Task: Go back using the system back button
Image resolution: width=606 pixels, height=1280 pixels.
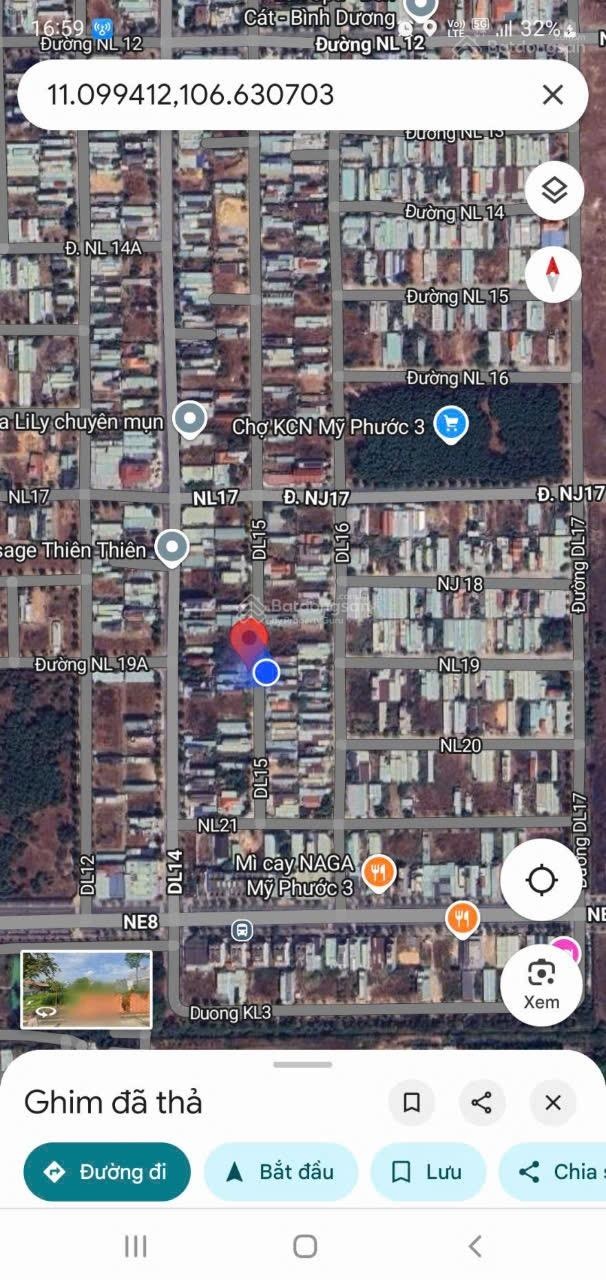Action: tap(475, 1246)
